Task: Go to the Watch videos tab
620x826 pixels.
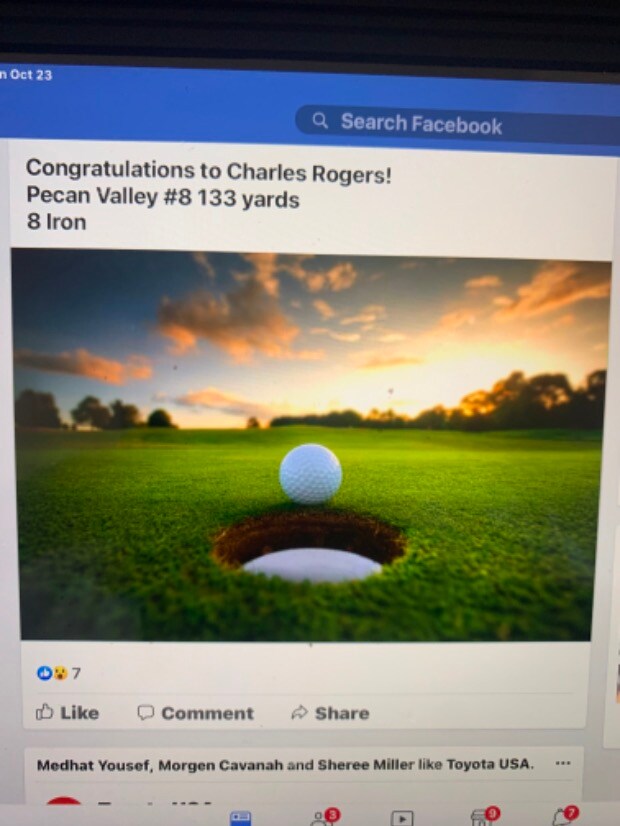Action: click(x=402, y=817)
